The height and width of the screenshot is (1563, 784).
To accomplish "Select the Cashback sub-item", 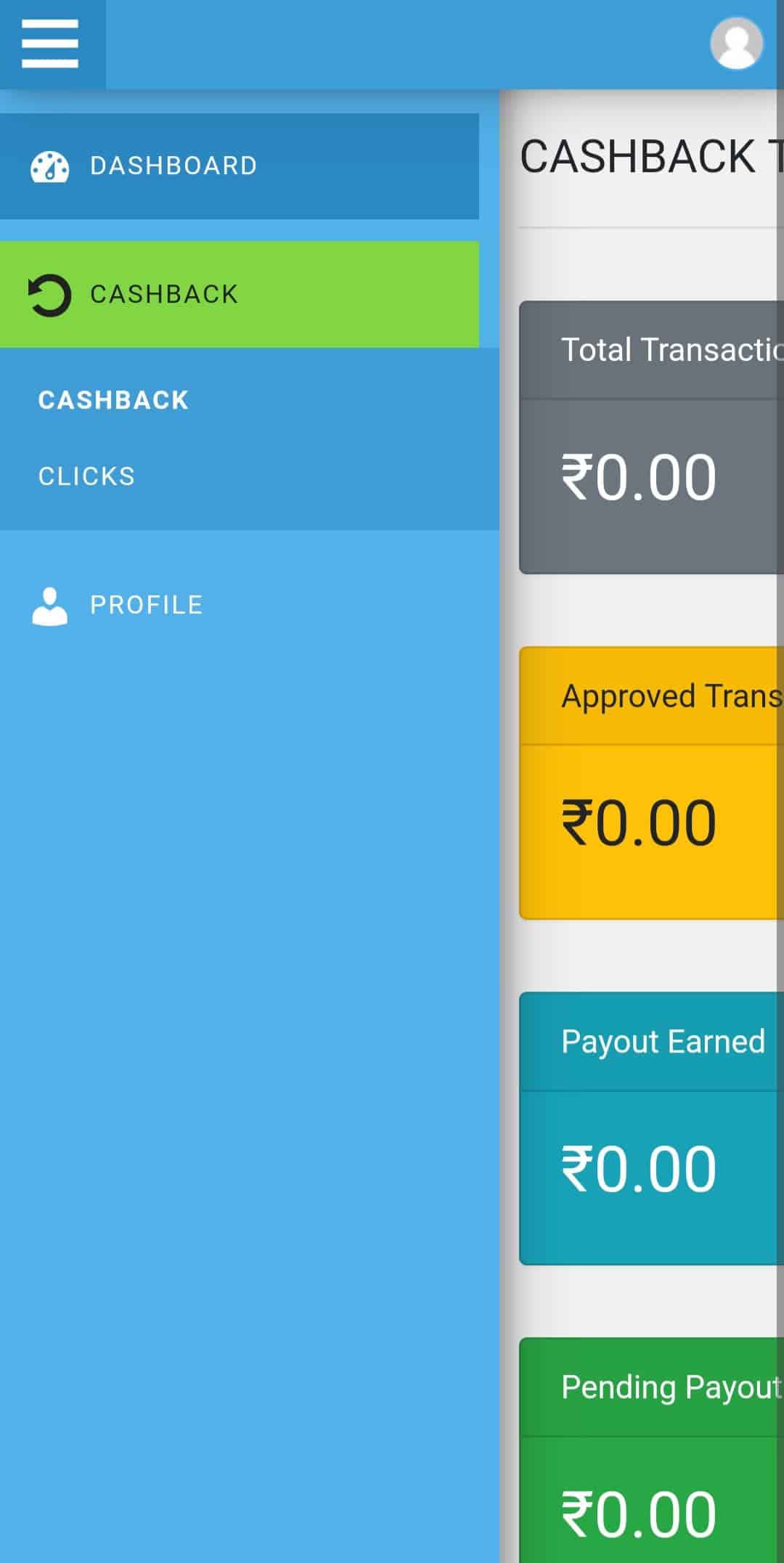I will point(113,400).
